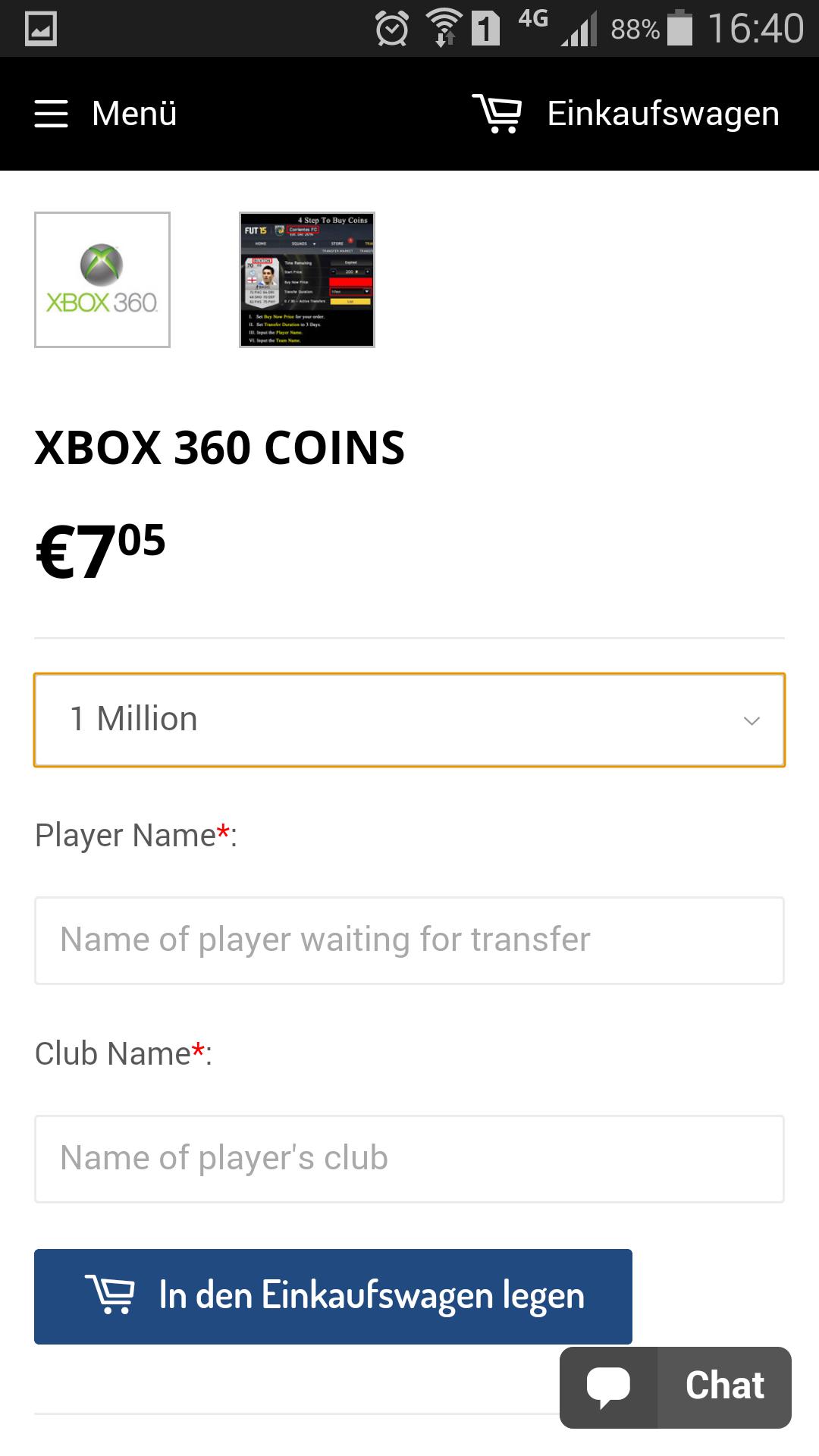Tap the Club Name text field
Viewport: 819px width, 1456px height.
tap(409, 1159)
